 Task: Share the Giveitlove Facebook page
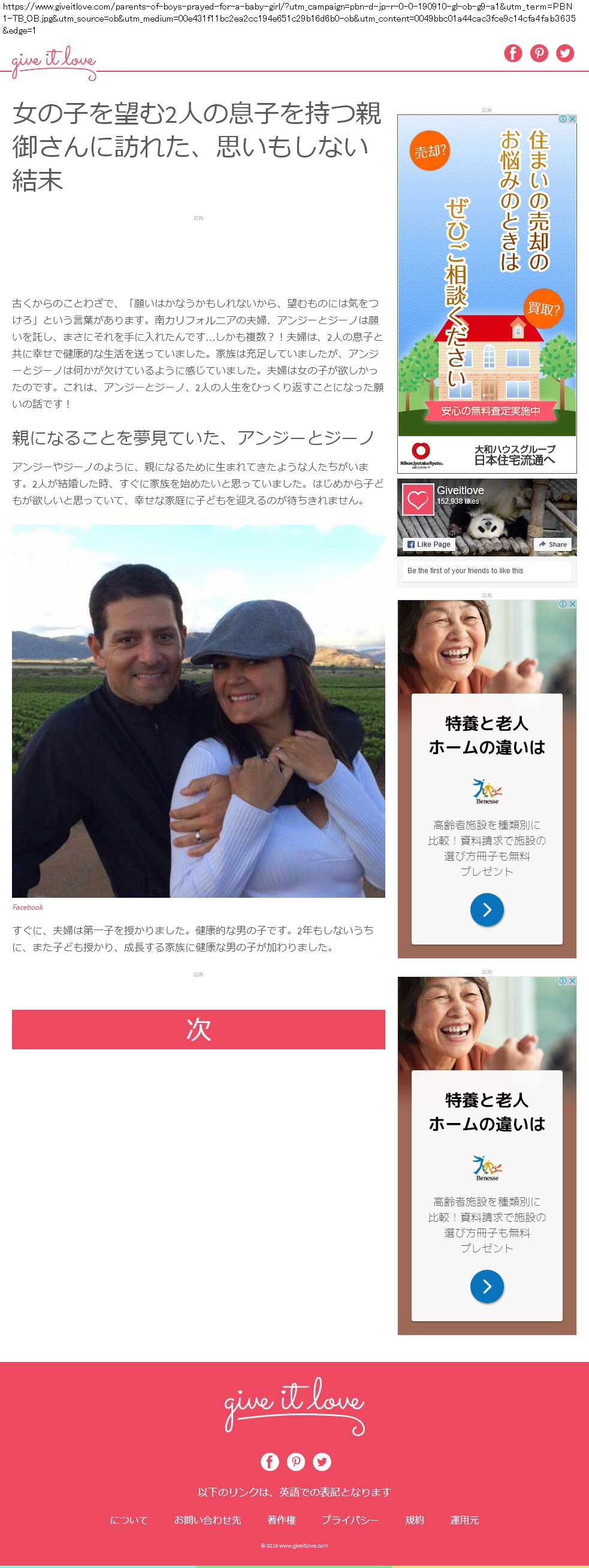552,544
